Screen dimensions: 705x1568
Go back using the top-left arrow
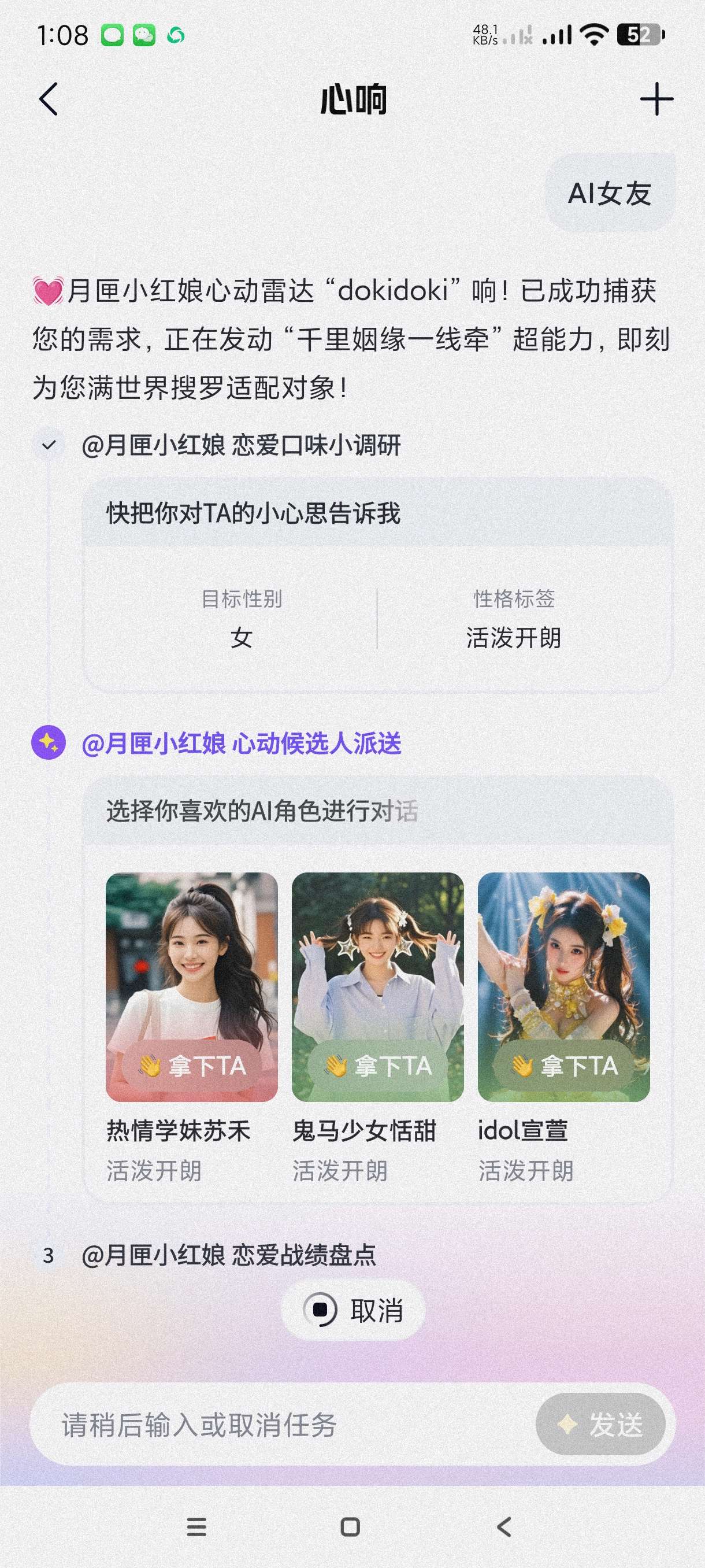(x=49, y=99)
